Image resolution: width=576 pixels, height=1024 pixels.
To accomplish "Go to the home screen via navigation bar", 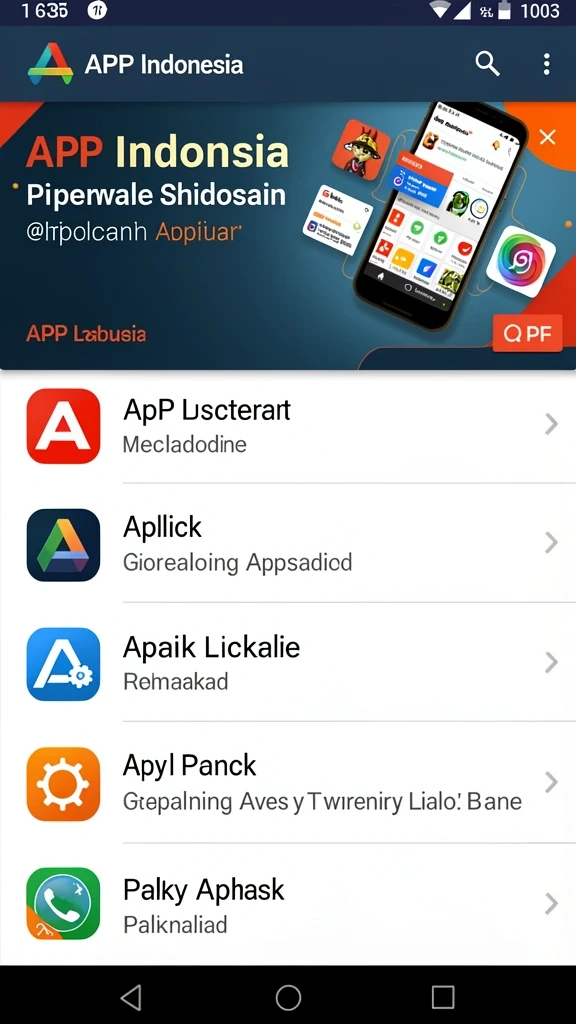I will pyautogui.click(x=288, y=997).
